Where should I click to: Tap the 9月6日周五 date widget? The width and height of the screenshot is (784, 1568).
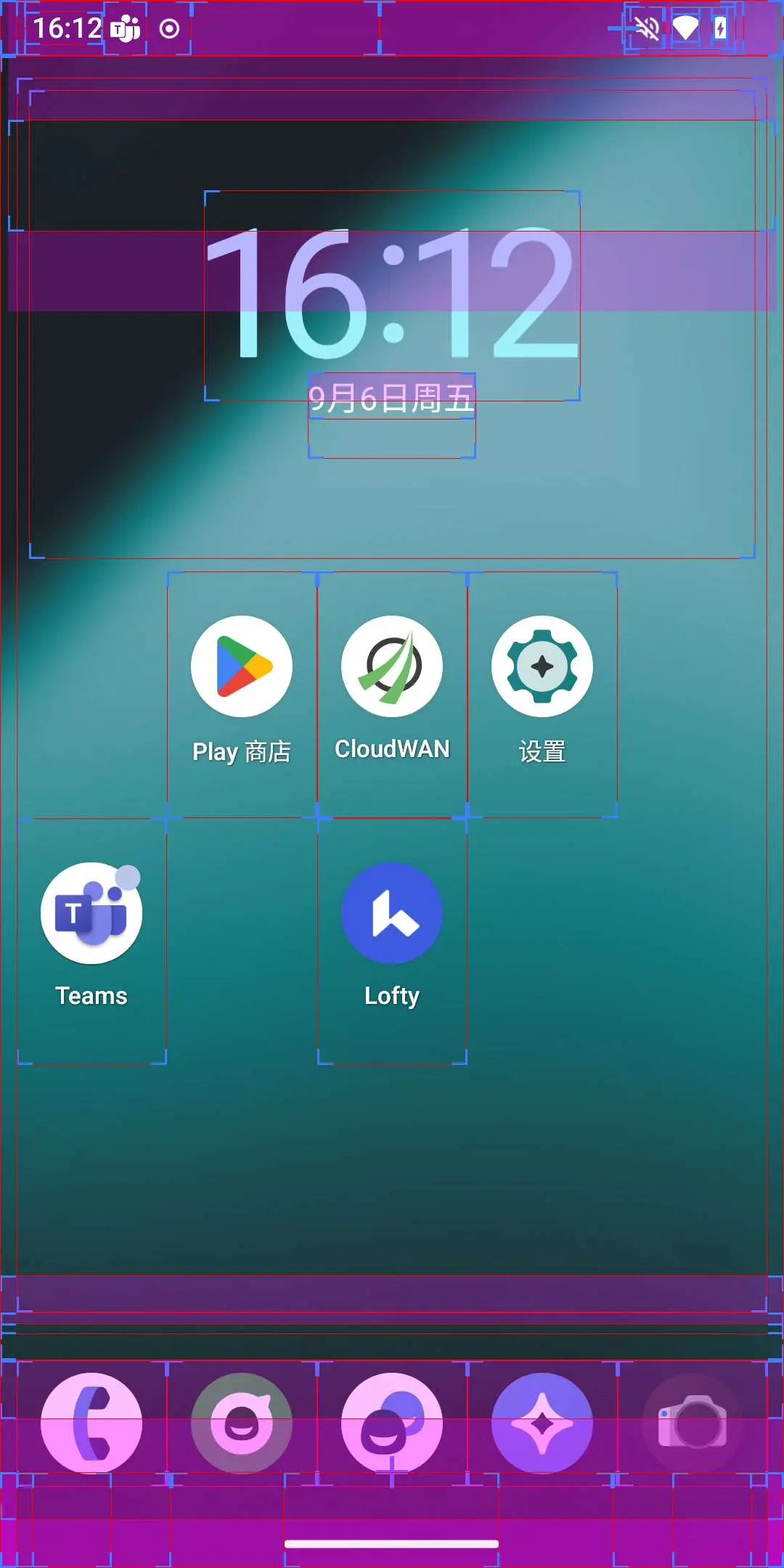click(x=392, y=398)
